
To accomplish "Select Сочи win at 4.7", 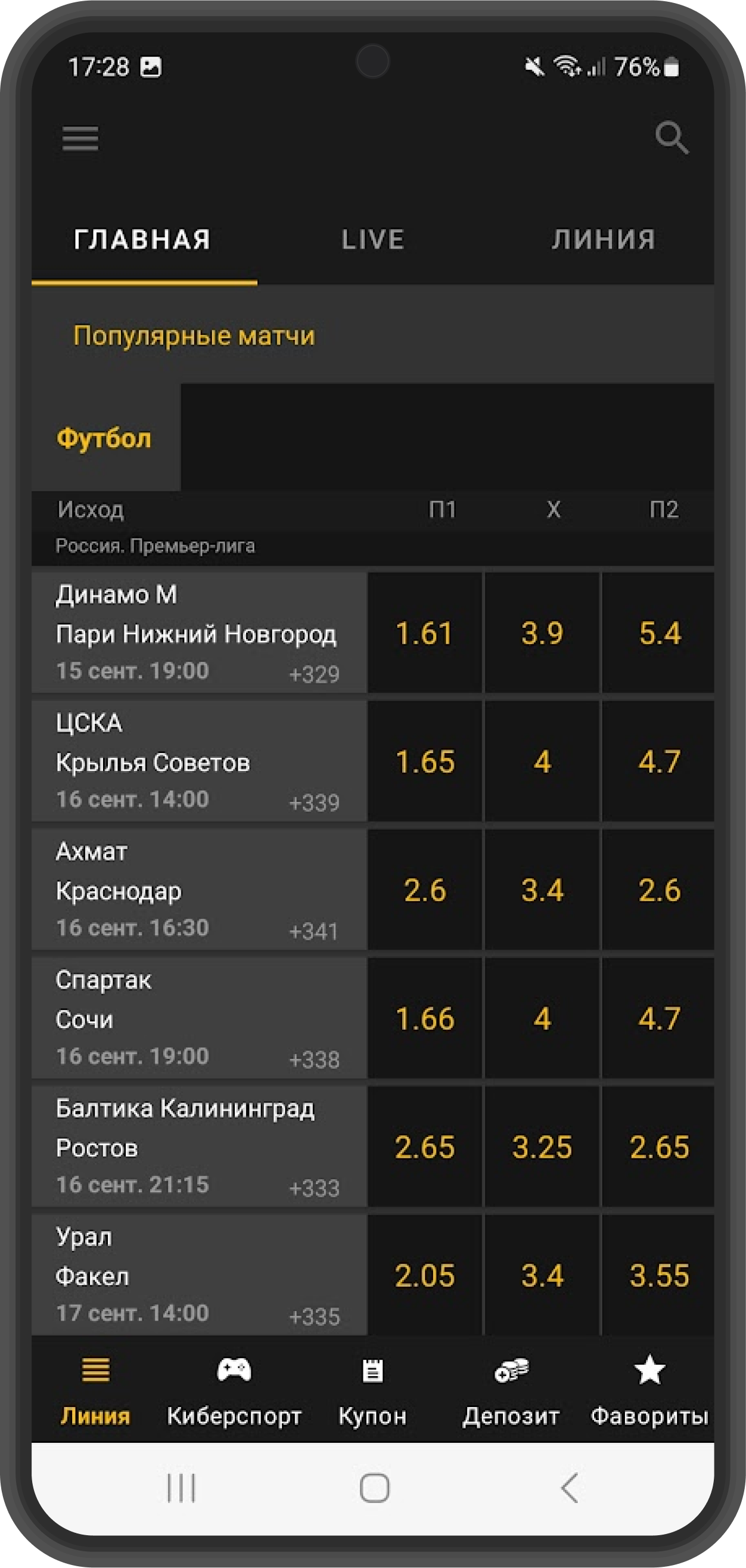I will coord(658,1018).
